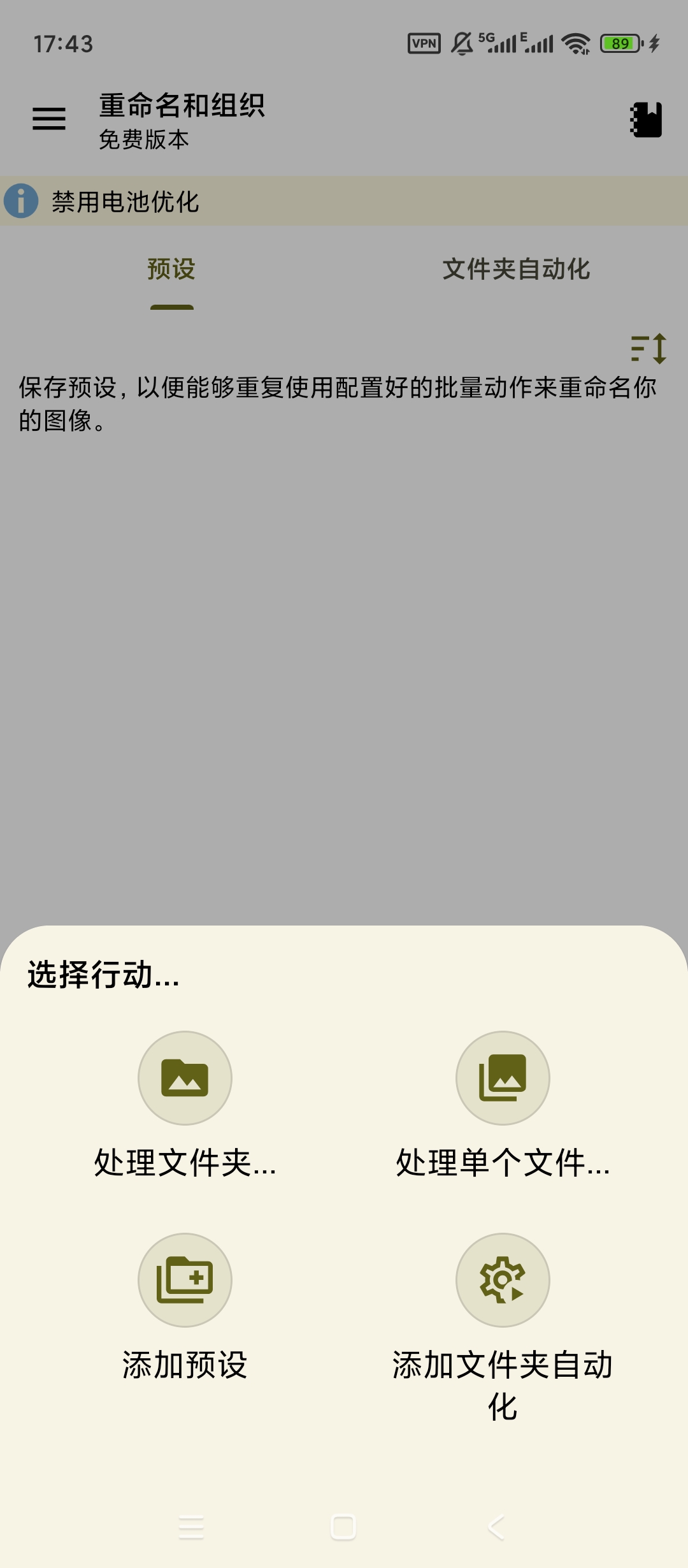Open the sort order icon
The height and width of the screenshot is (1568, 688).
click(x=649, y=349)
